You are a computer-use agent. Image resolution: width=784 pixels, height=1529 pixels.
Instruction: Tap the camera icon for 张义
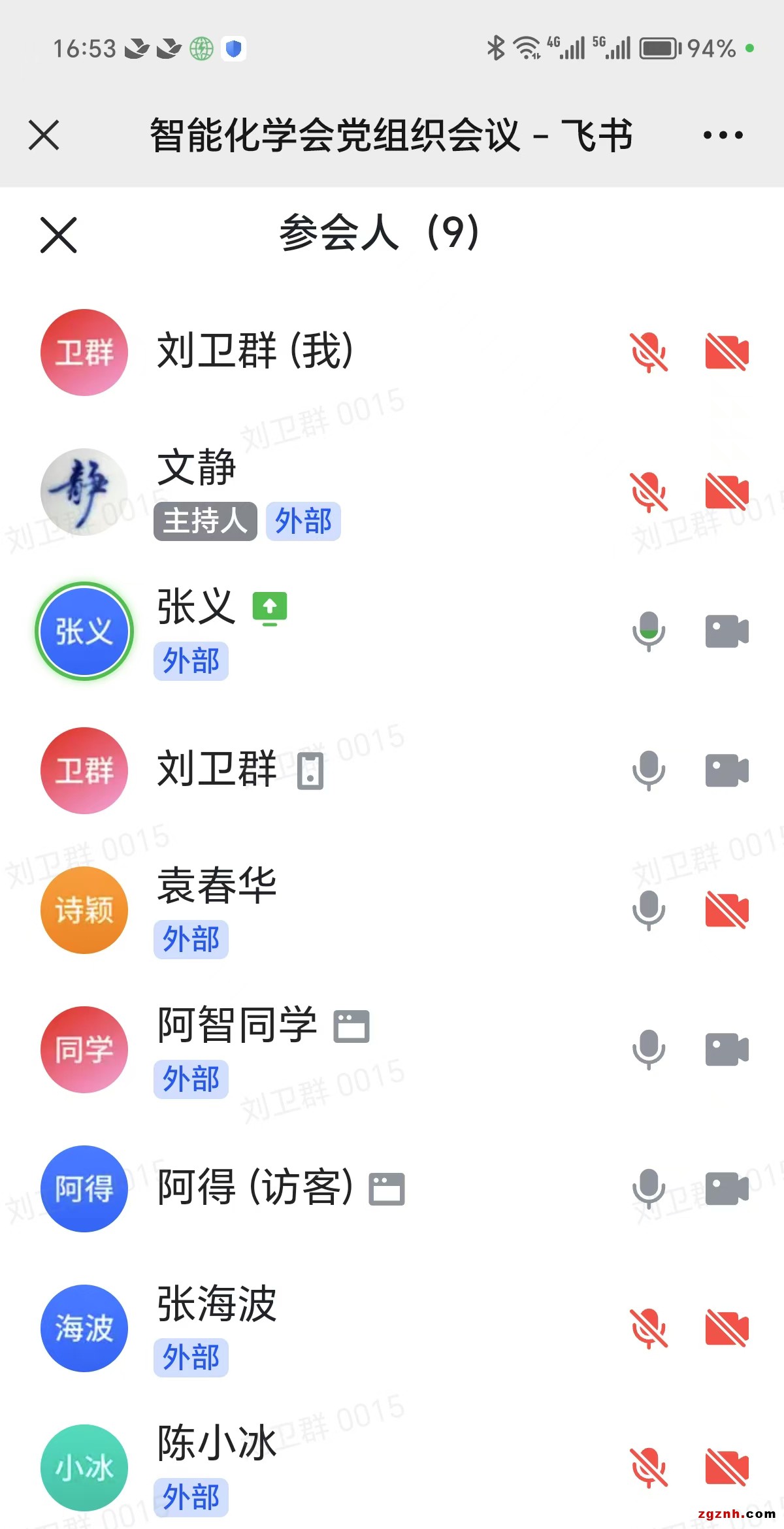pyautogui.click(x=727, y=631)
